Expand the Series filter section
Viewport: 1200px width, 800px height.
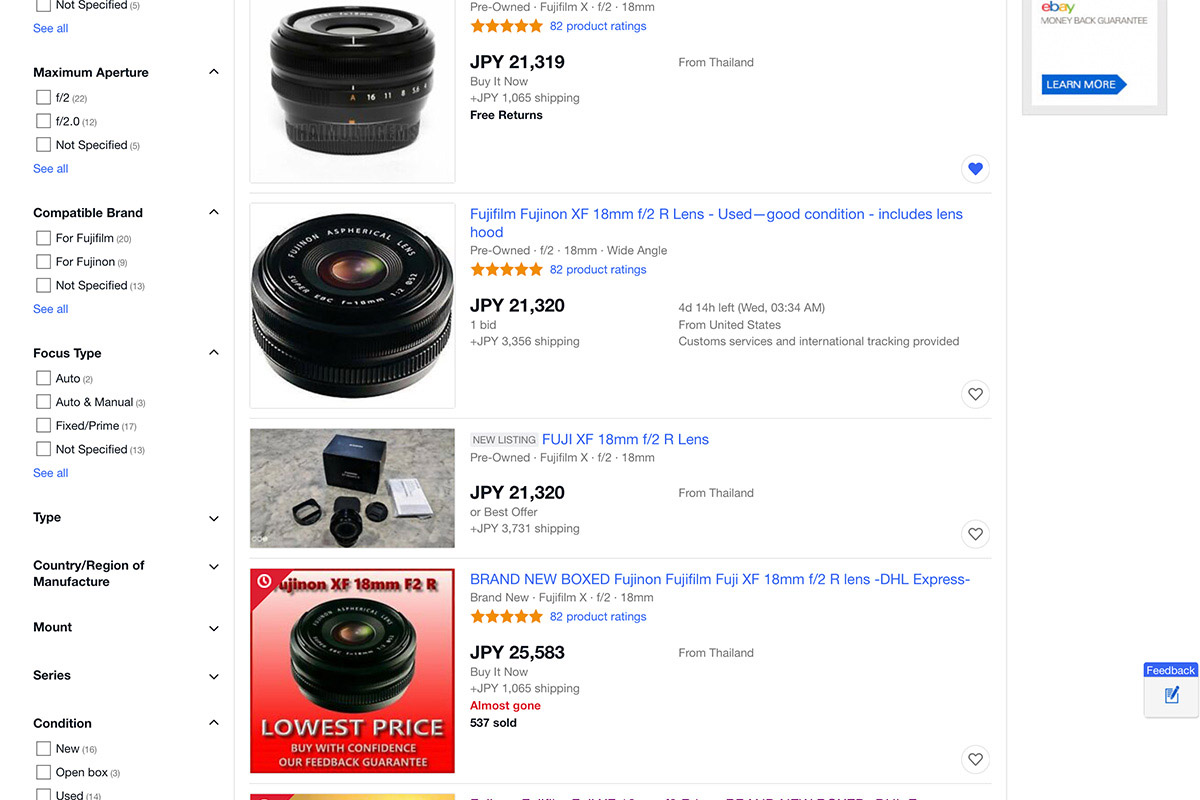[213, 676]
